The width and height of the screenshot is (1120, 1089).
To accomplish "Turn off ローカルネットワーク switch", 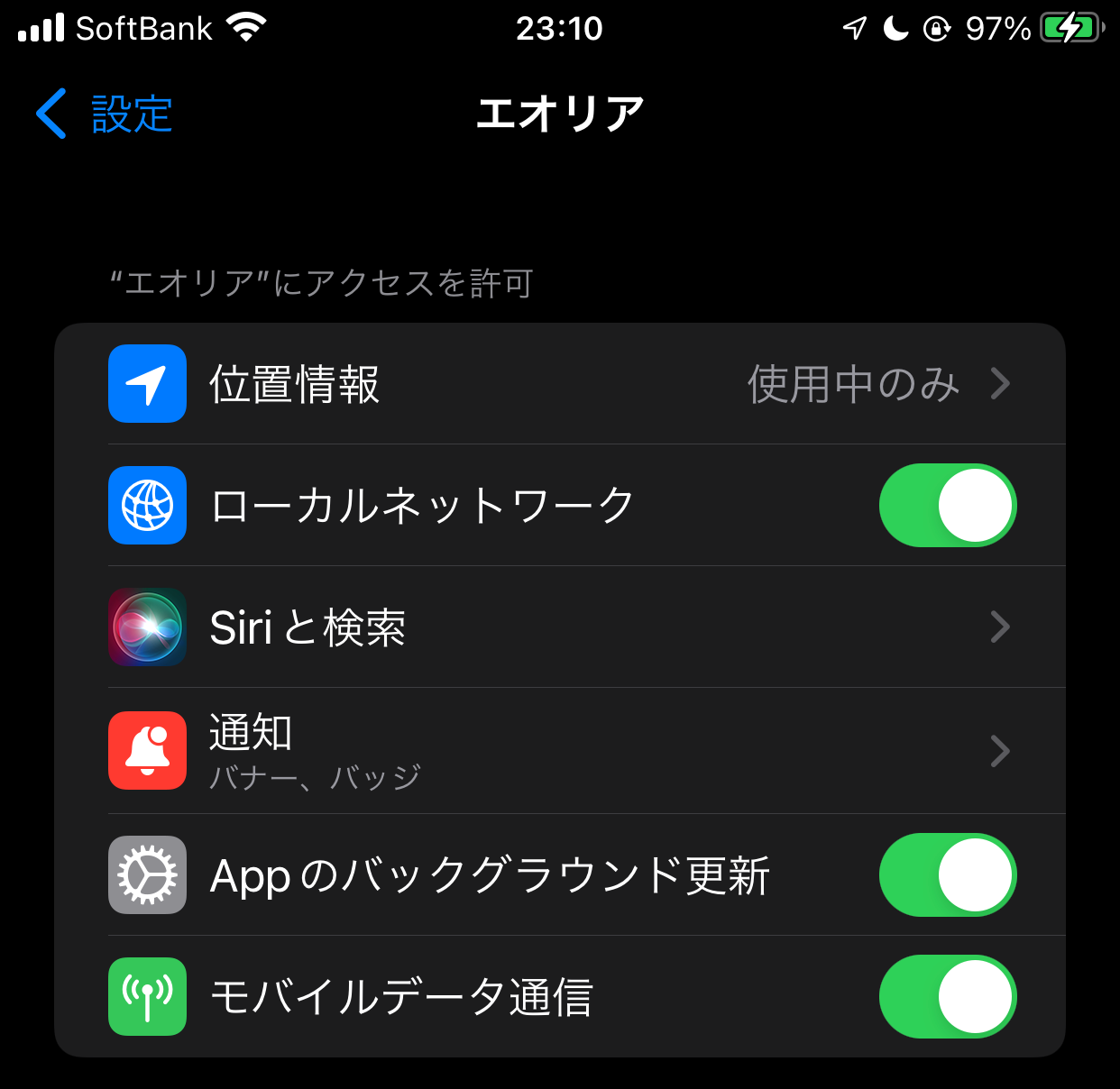I will [947, 506].
